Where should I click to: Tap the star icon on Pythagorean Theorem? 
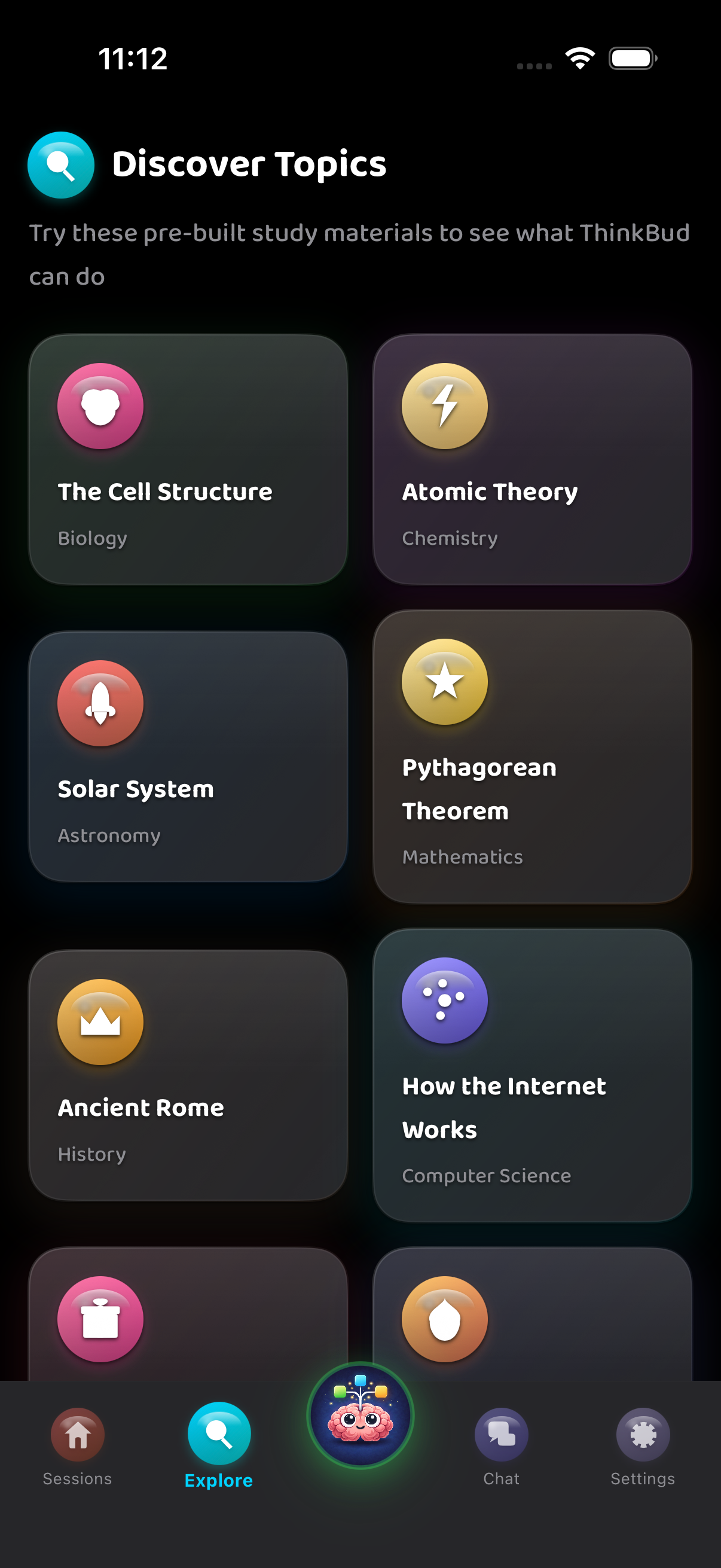(x=445, y=682)
